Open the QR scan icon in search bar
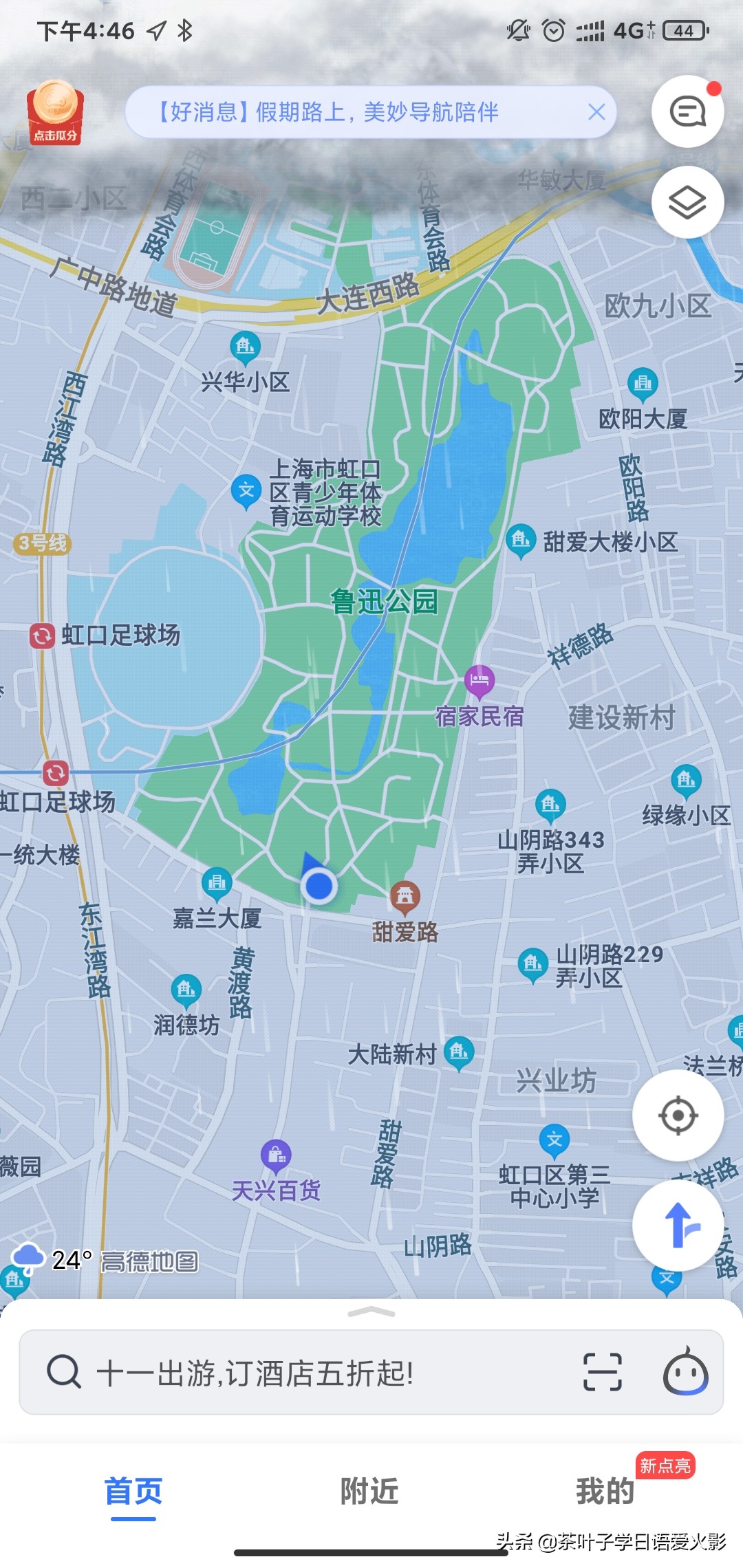This screenshot has width=743, height=1568. [x=601, y=1372]
